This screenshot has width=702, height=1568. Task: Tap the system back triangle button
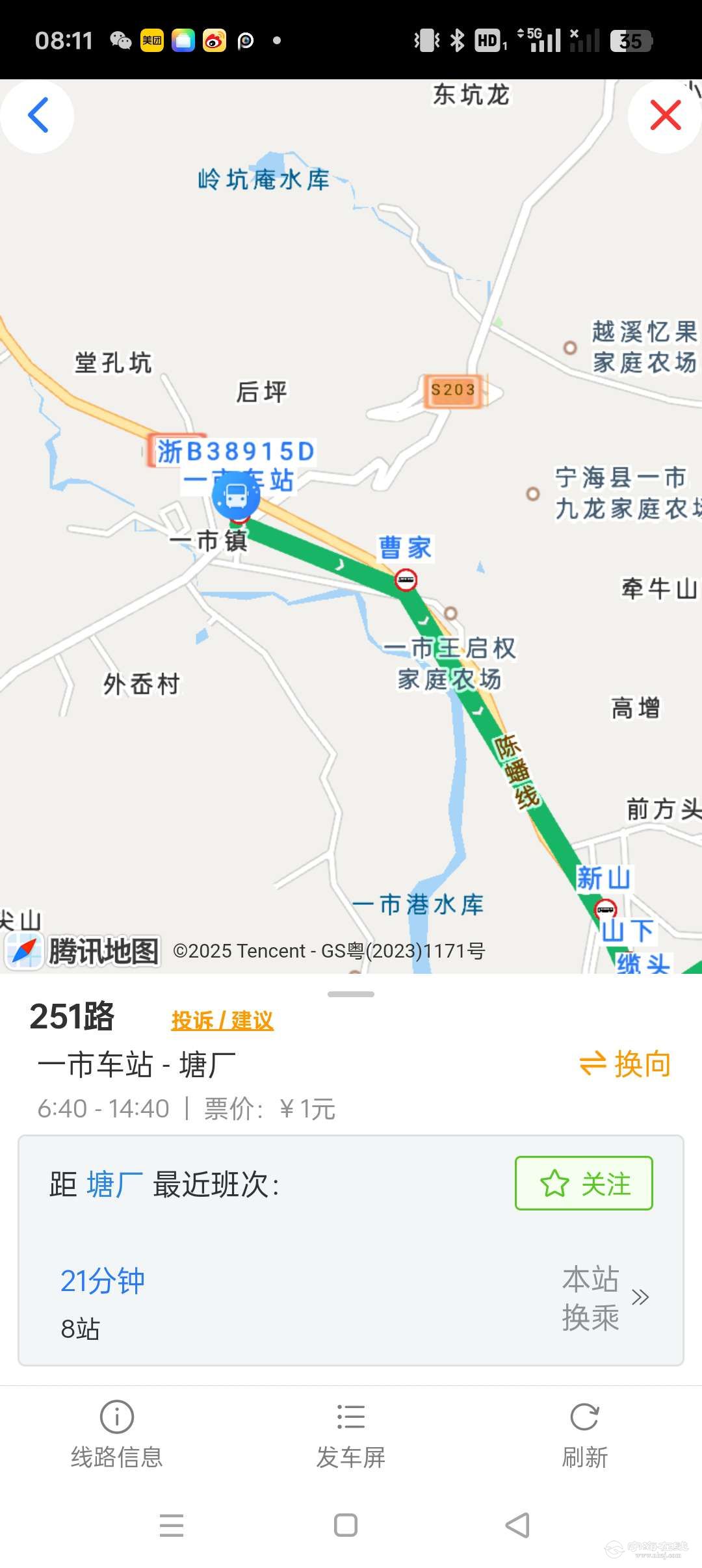coord(517,1525)
